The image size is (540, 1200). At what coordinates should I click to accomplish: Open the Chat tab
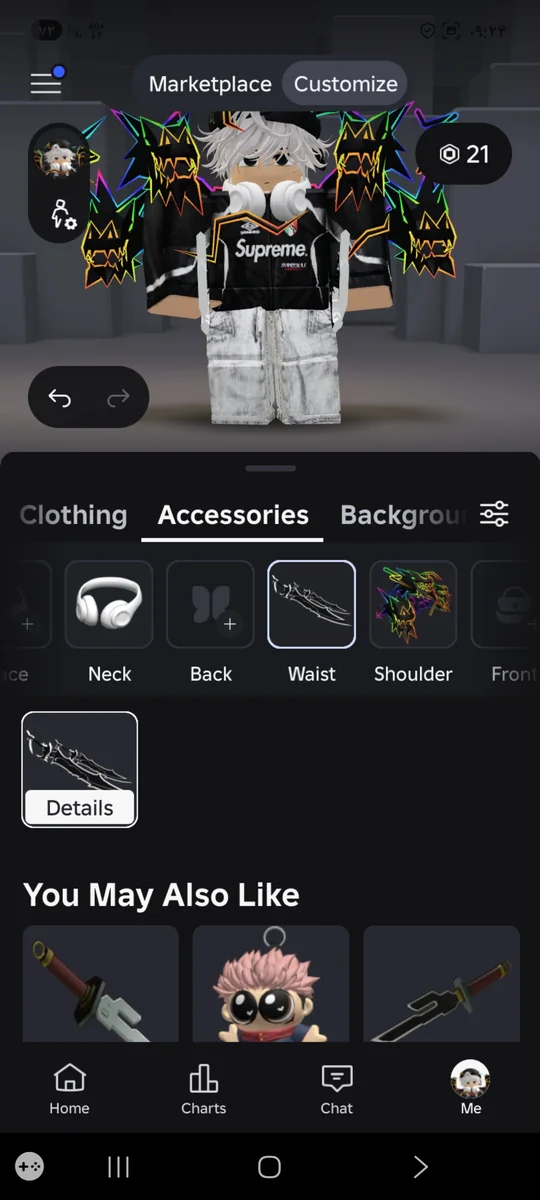pos(337,1089)
